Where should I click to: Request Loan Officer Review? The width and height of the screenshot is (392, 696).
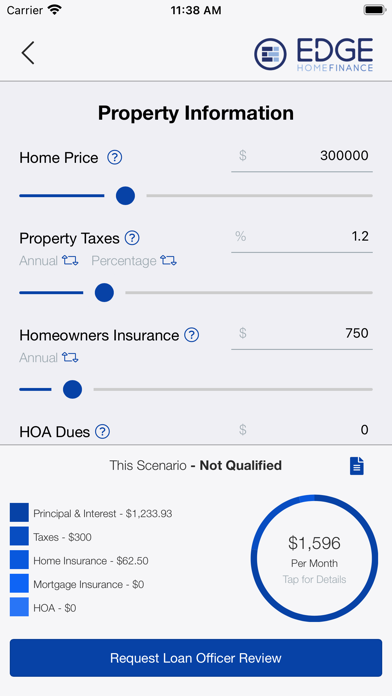(196, 658)
